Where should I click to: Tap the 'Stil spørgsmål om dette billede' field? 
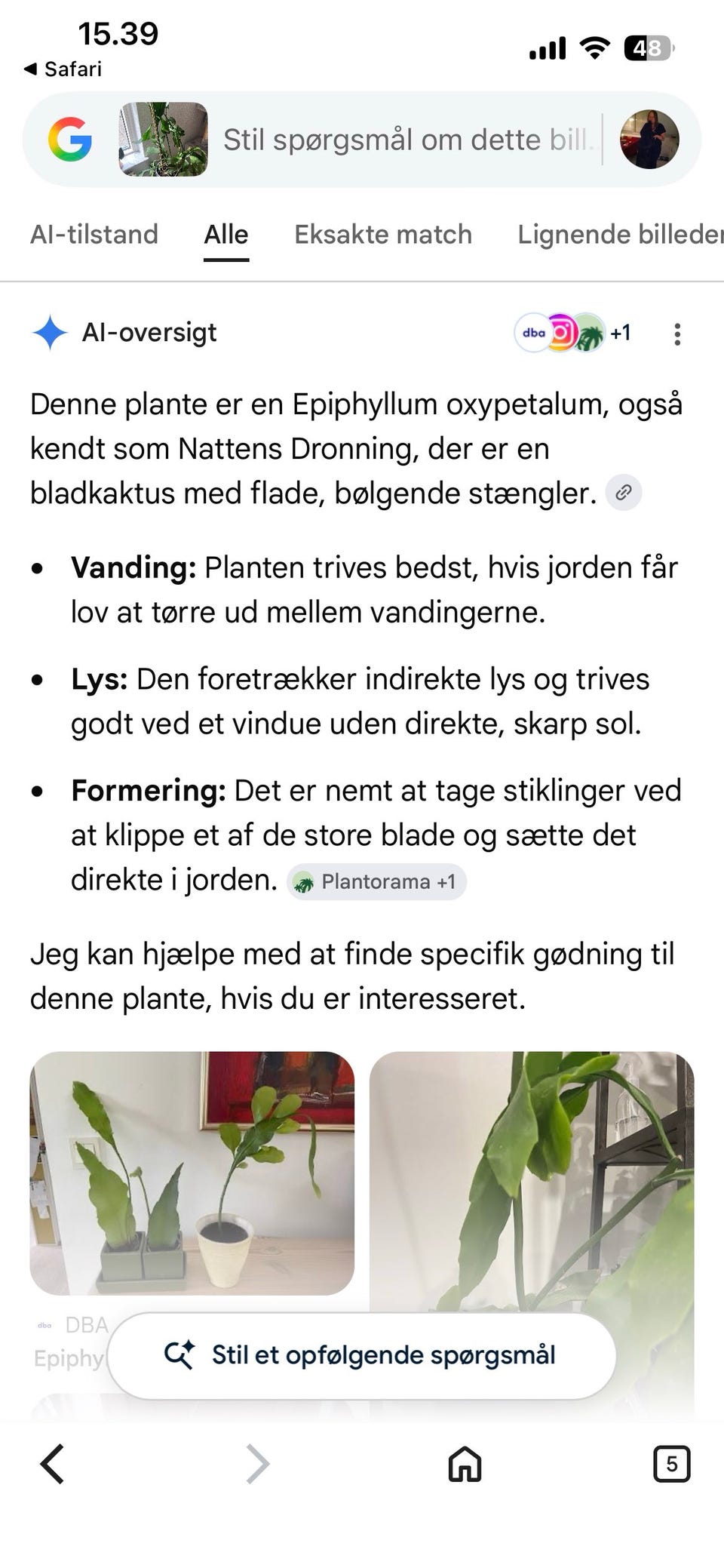coord(409,140)
